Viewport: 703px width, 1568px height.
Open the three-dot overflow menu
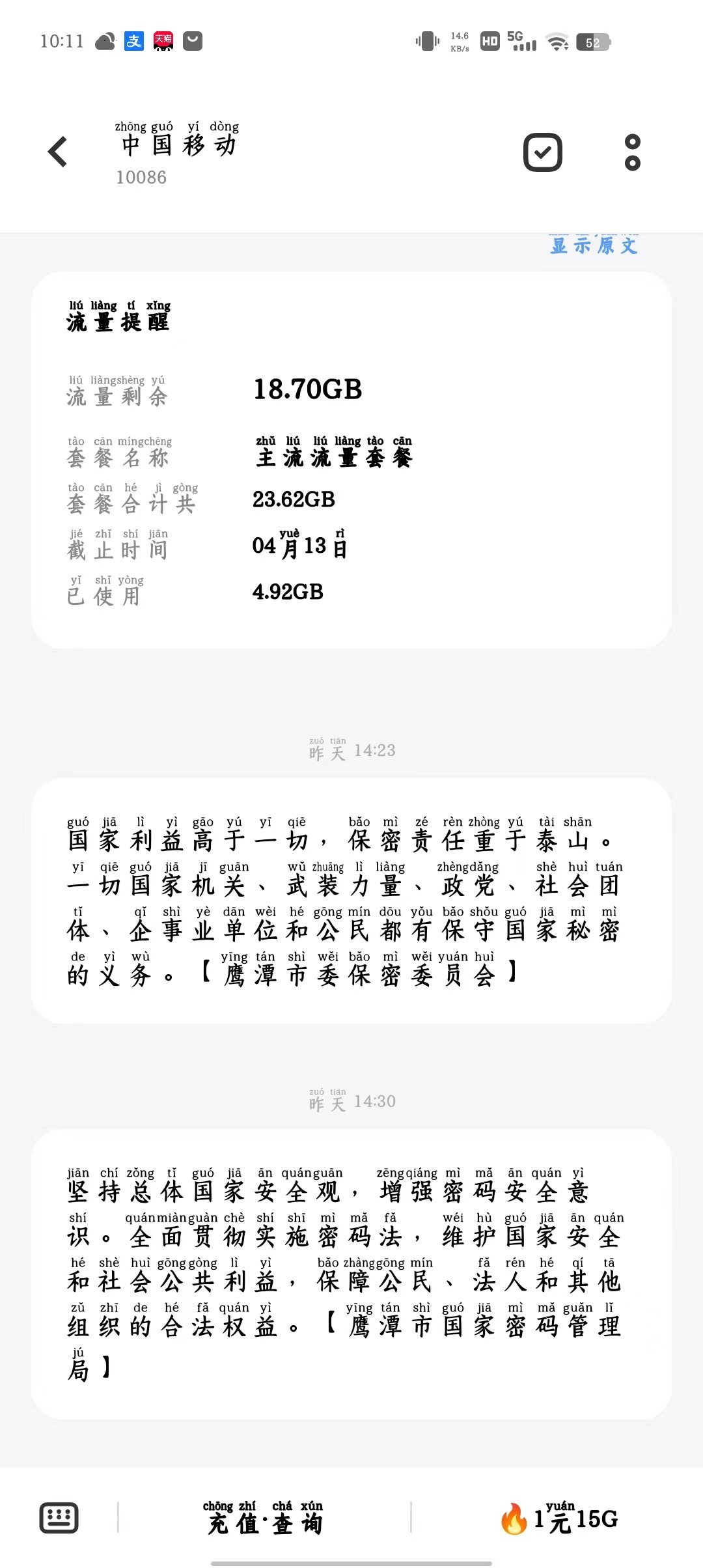pos(632,152)
